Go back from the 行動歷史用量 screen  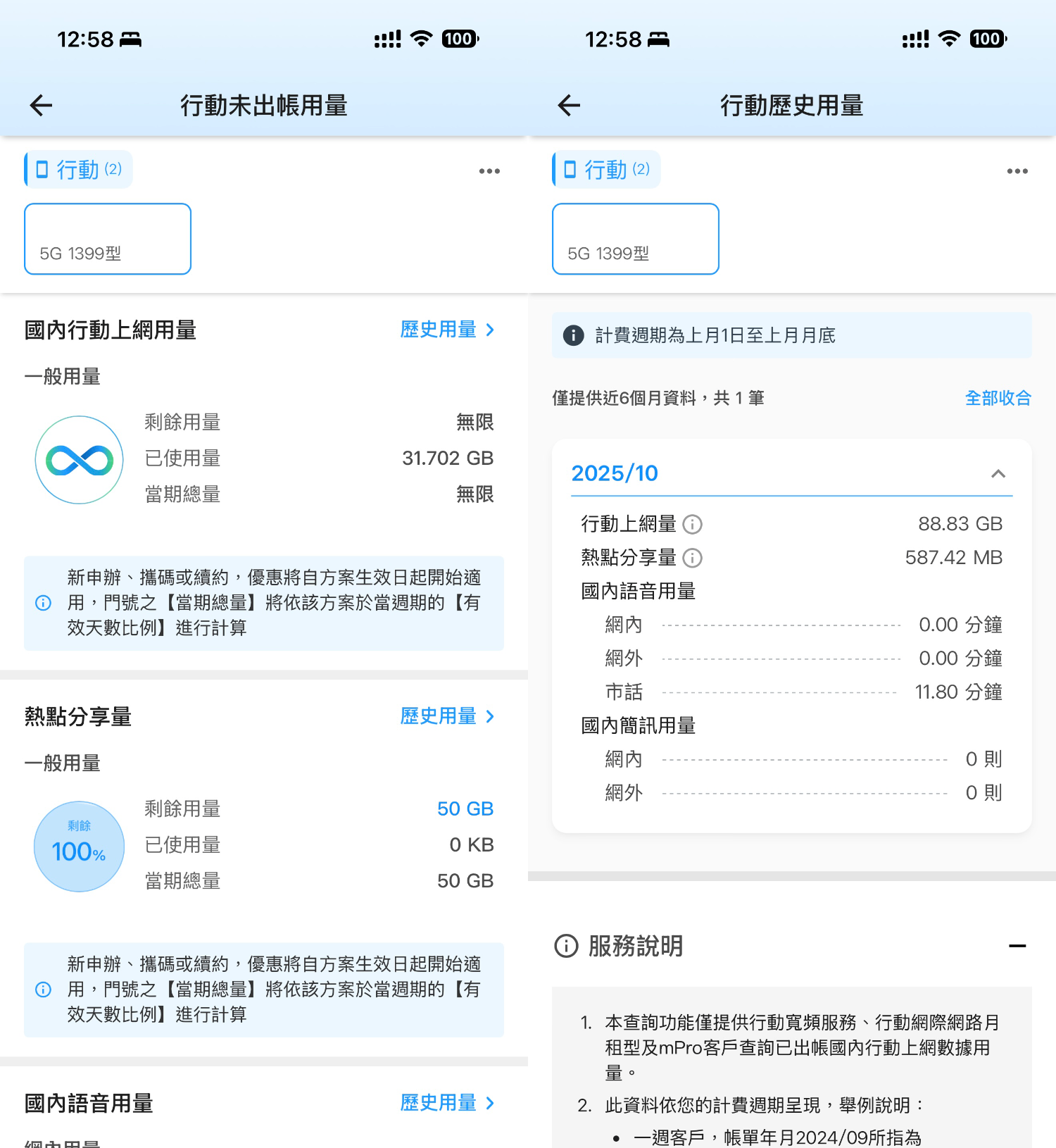[569, 106]
